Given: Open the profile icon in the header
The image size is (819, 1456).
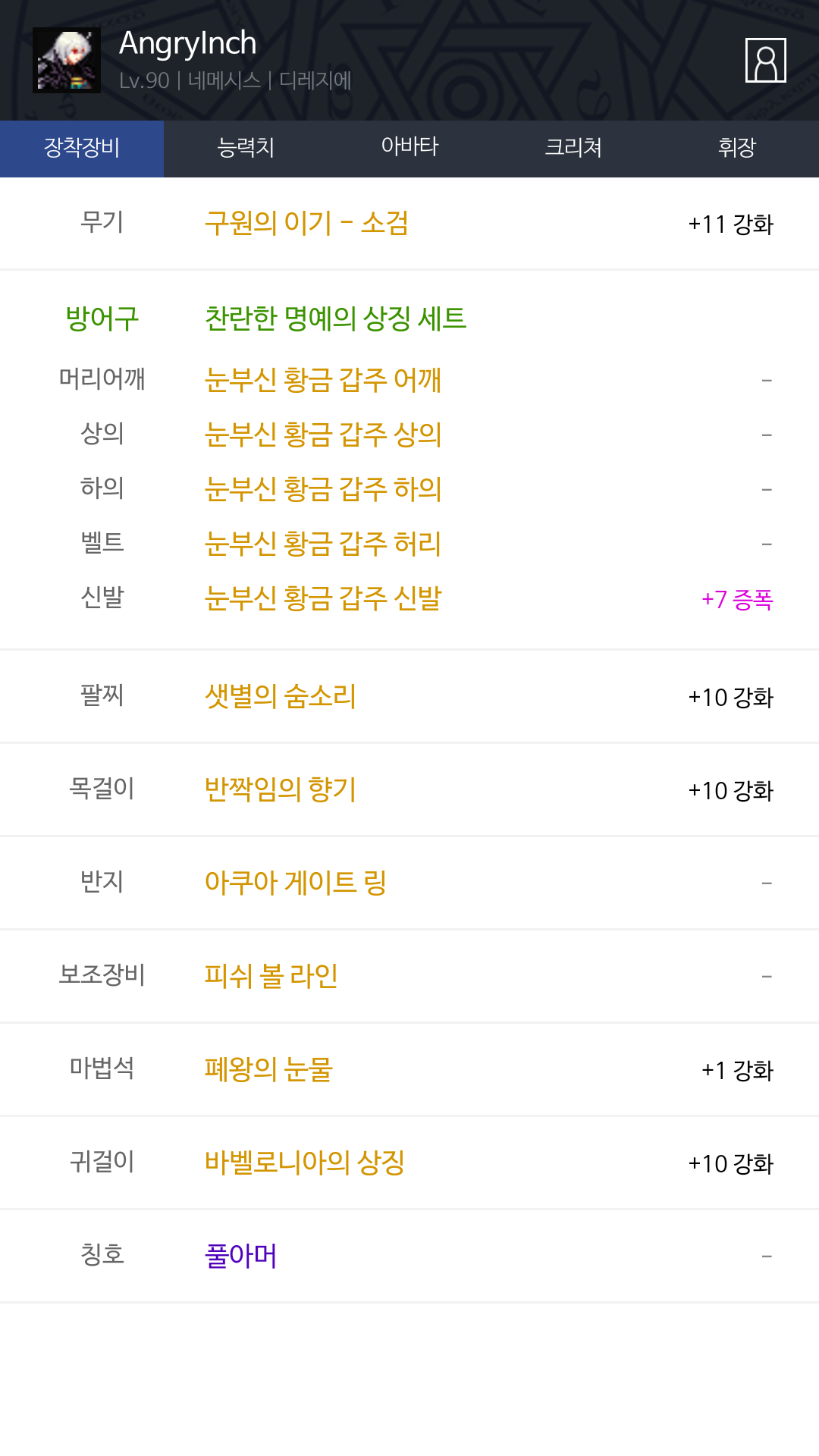Looking at the screenshot, I should click(x=765, y=60).
